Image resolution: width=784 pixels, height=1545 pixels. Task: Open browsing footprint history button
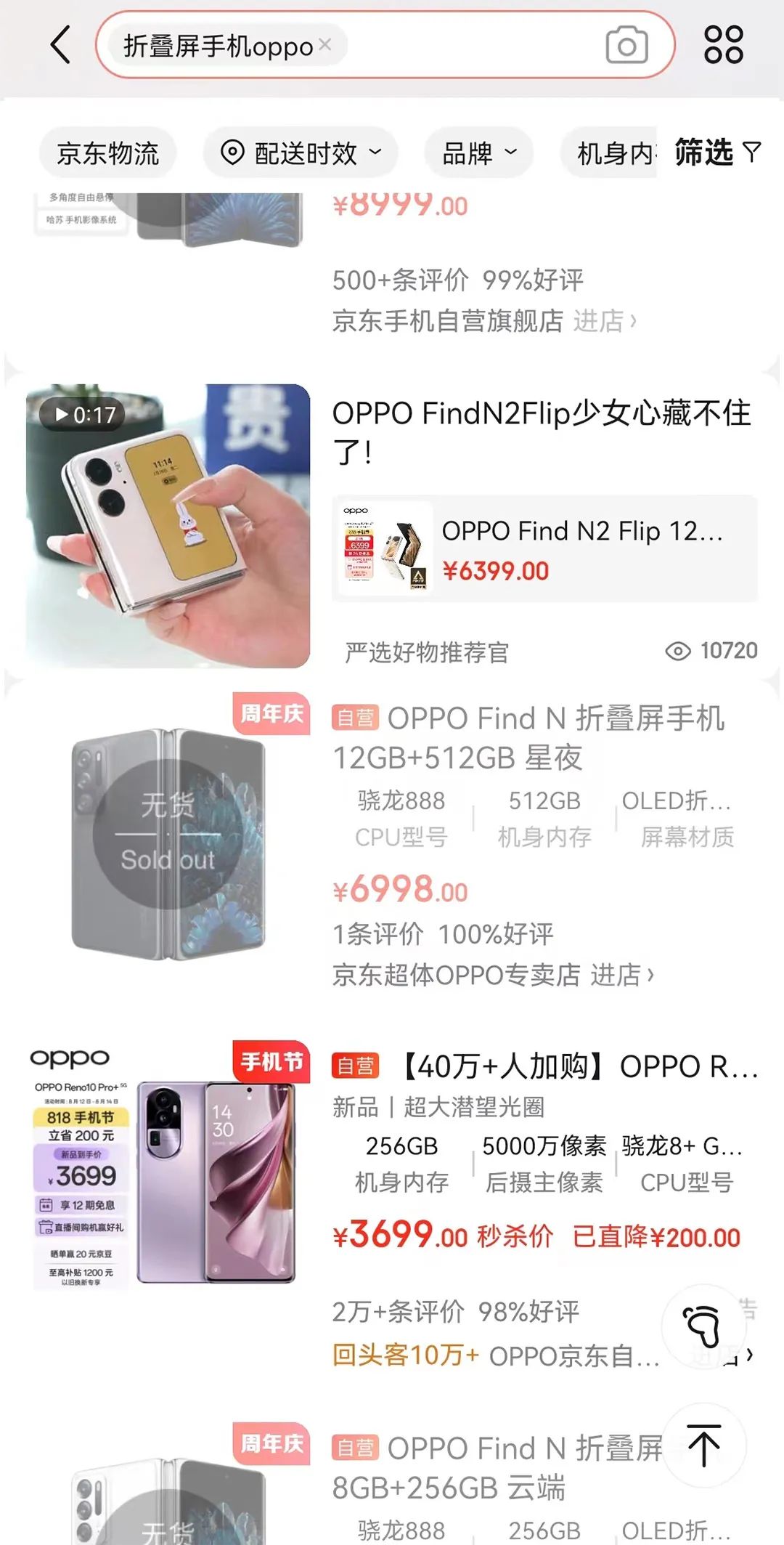coord(703,1326)
